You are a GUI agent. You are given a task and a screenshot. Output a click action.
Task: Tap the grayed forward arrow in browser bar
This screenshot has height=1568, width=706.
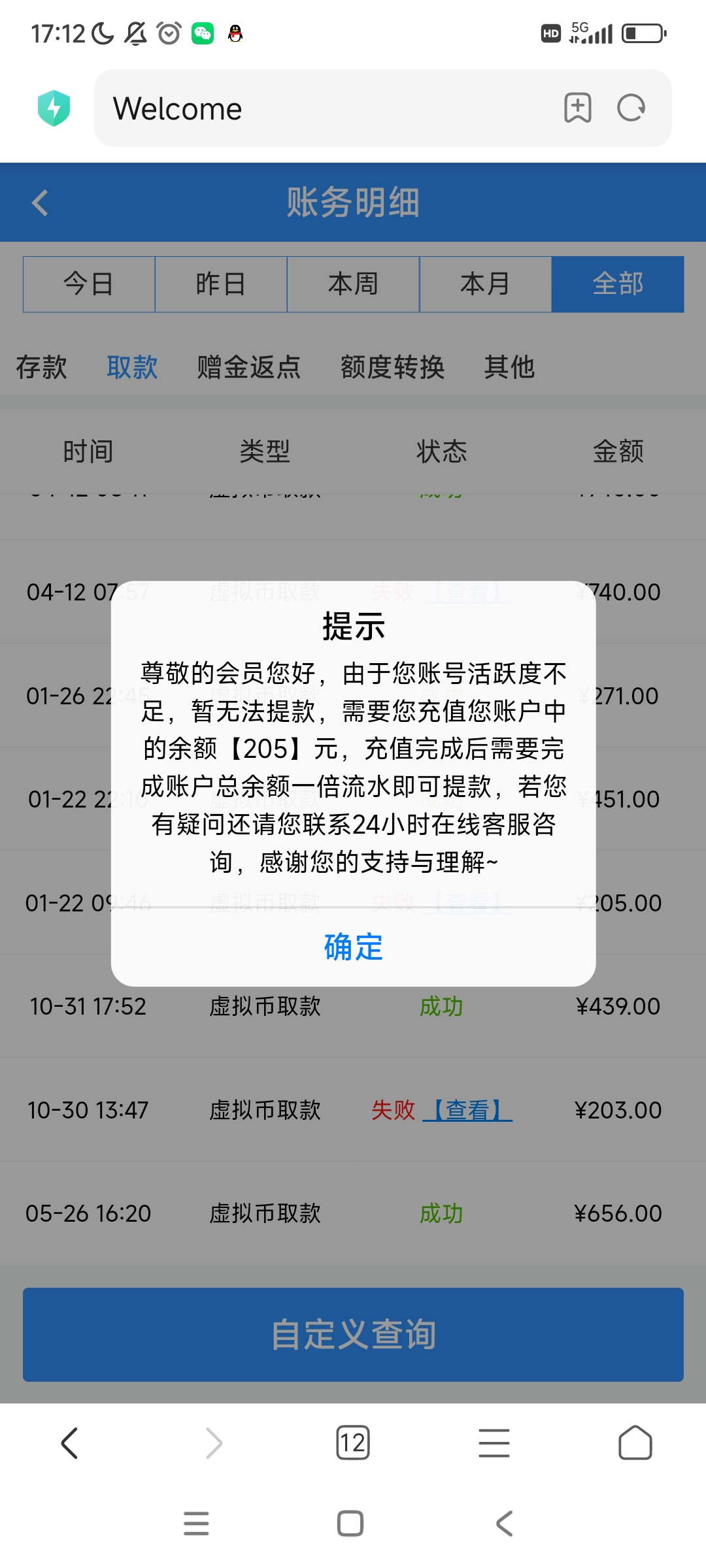pyautogui.click(x=212, y=1443)
